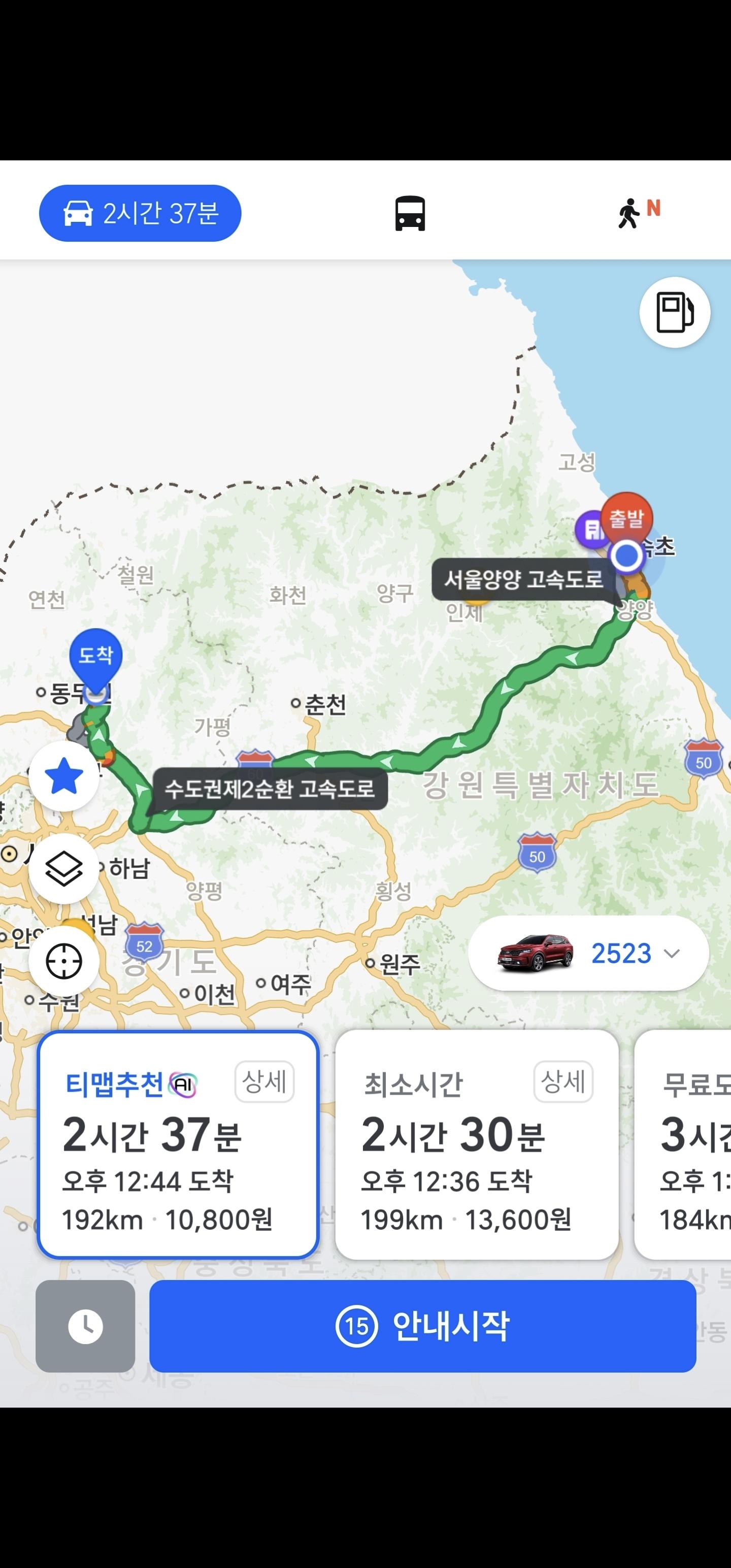The height and width of the screenshot is (1568, 731).
Task: Open the map layers button
Action: click(64, 869)
